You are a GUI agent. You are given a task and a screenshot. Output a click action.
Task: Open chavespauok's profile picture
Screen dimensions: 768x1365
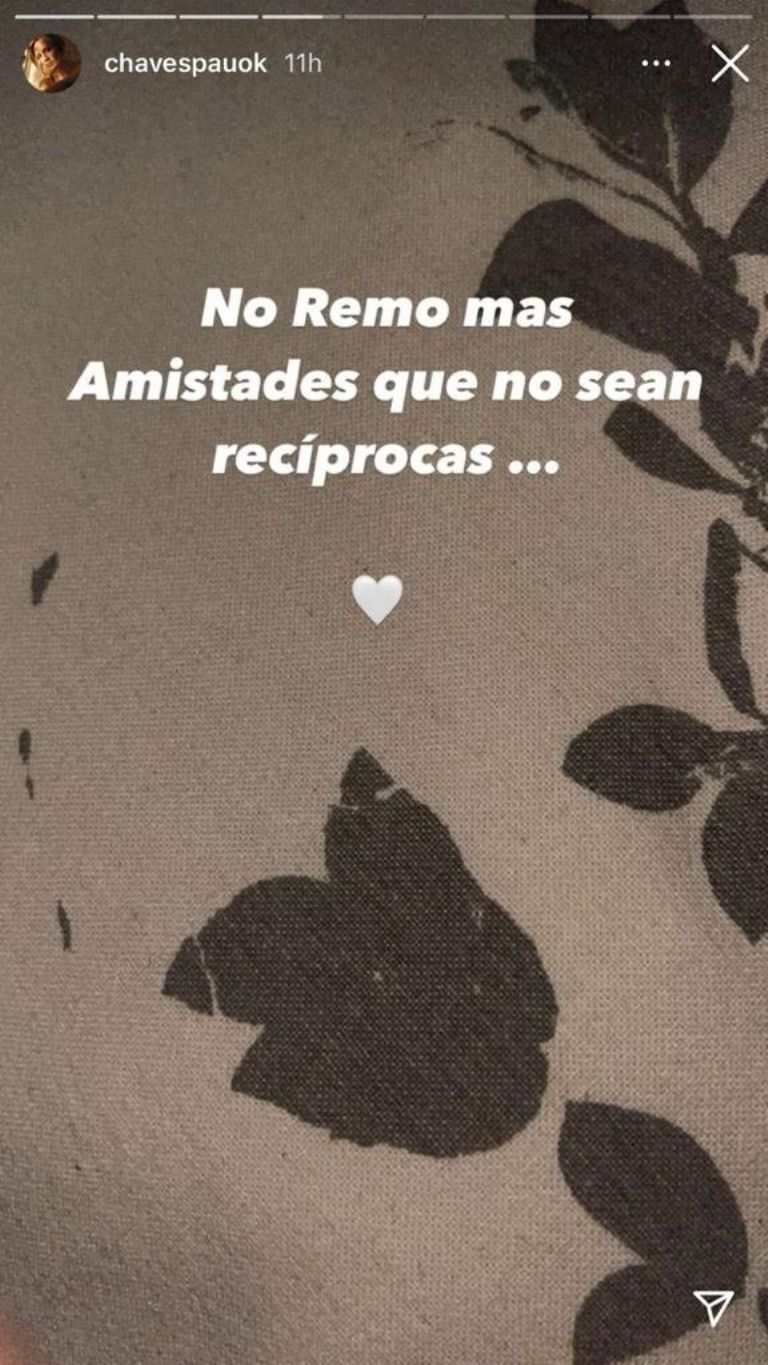click(51, 63)
